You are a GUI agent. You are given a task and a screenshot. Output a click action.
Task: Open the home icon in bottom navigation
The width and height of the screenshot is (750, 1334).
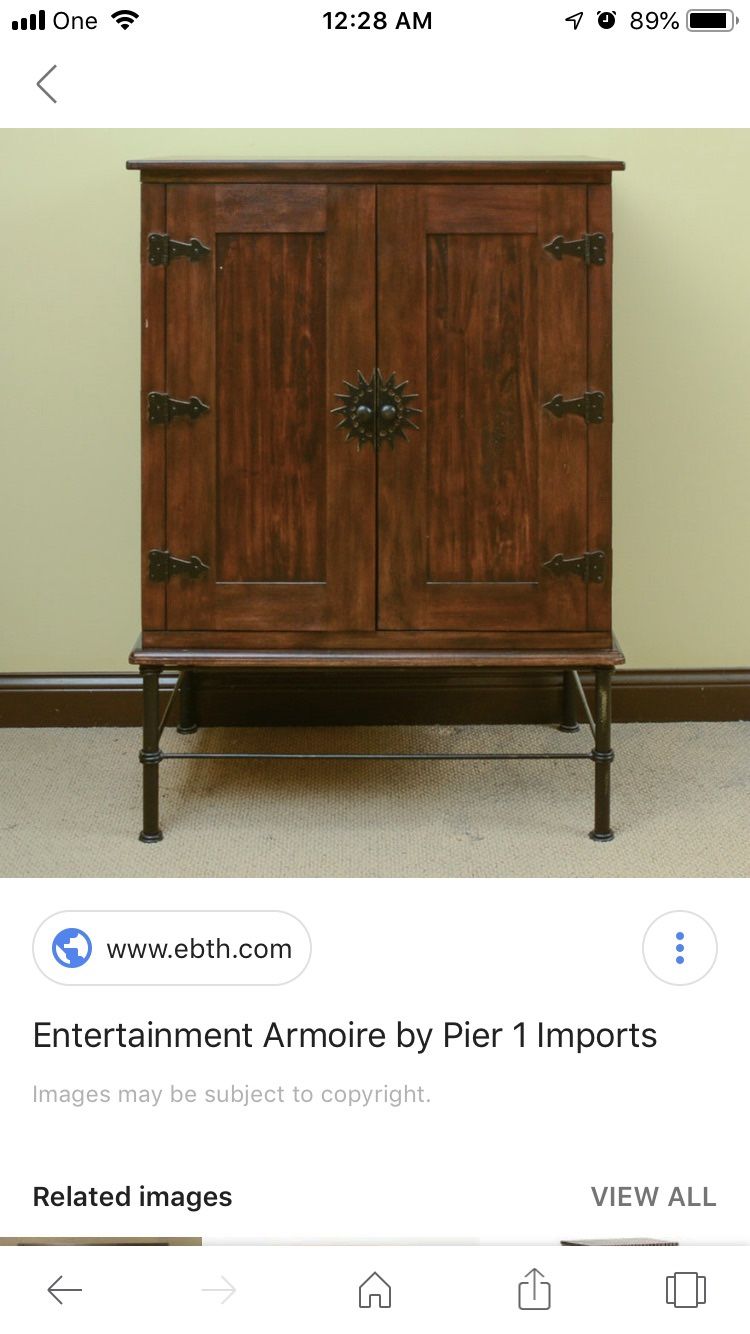[x=375, y=1289]
